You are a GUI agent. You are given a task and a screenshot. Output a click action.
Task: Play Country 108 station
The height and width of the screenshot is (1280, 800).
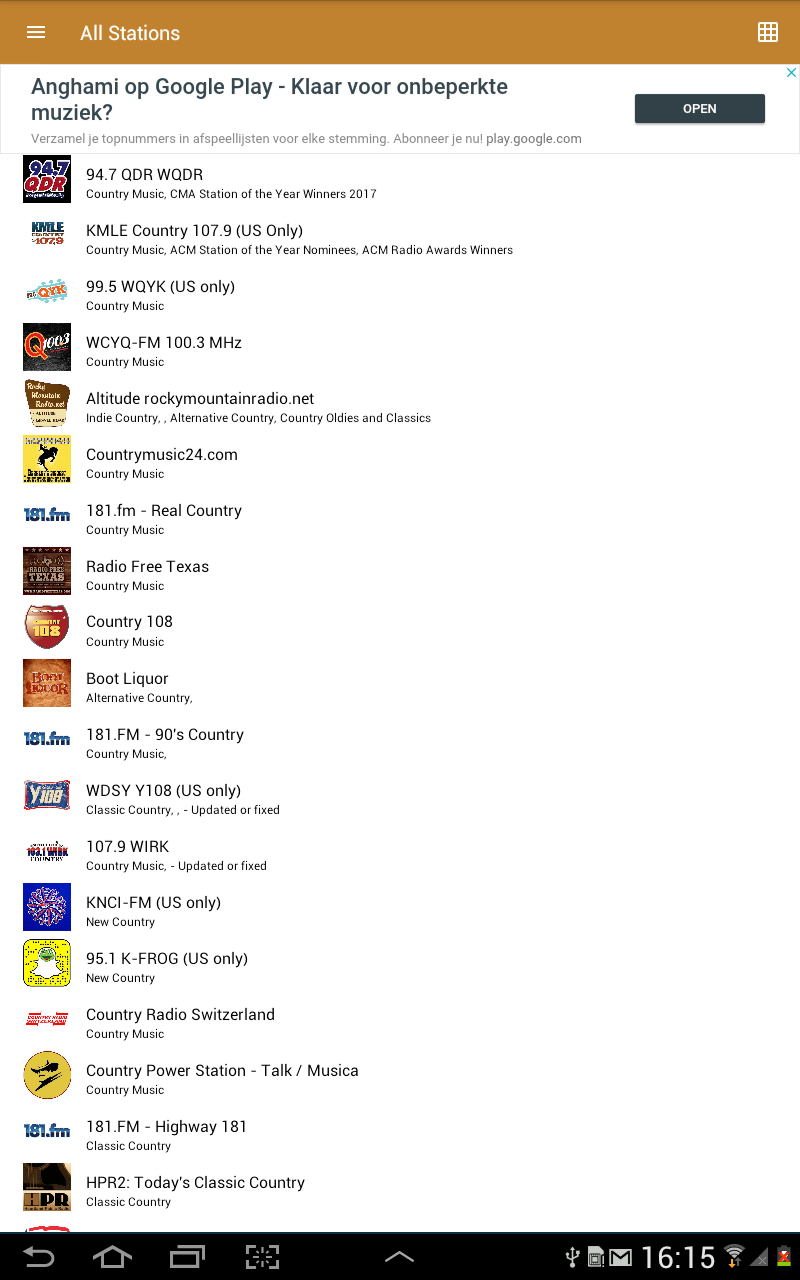click(x=400, y=628)
